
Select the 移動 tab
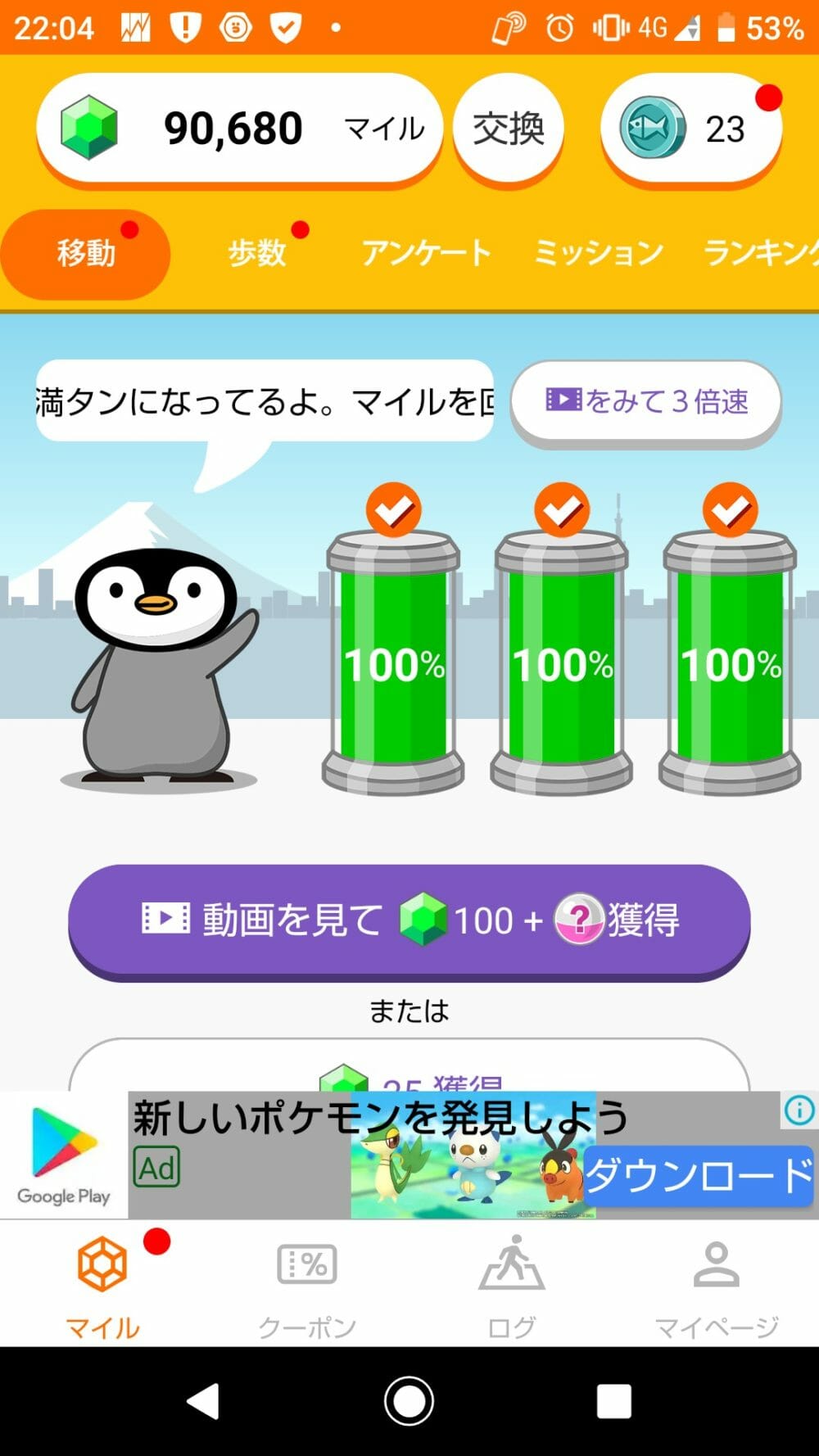coord(86,253)
